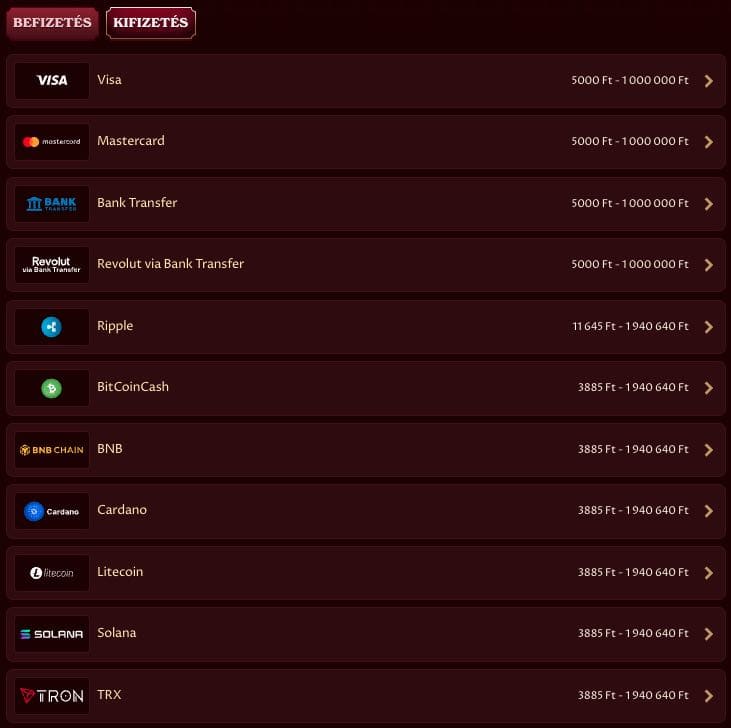Image resolution: width=731 pixels, height=728 pixels.
Task: Open the TRX payment row
Action: [365, 695]
